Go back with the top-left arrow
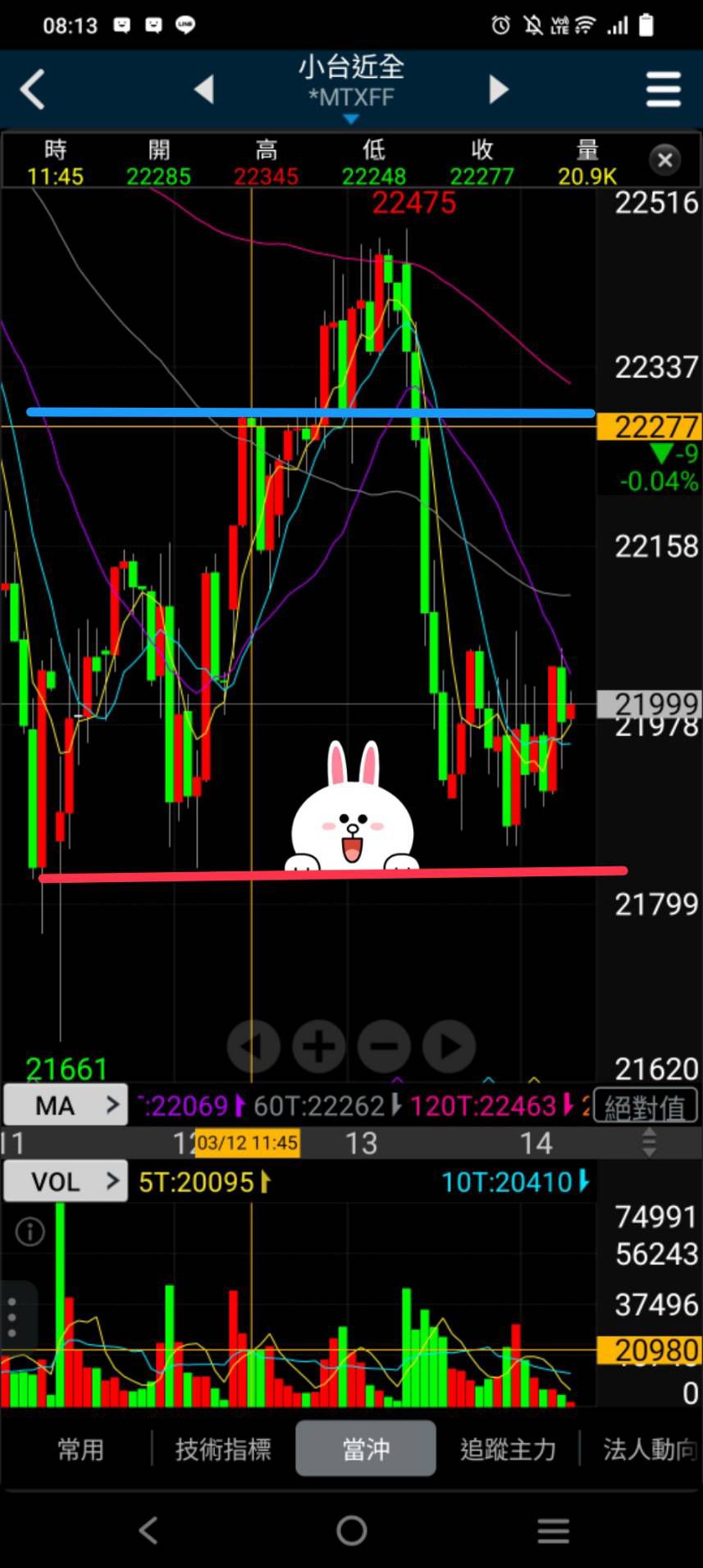This screenshot has height=1568, width=703. coord(32,89)
